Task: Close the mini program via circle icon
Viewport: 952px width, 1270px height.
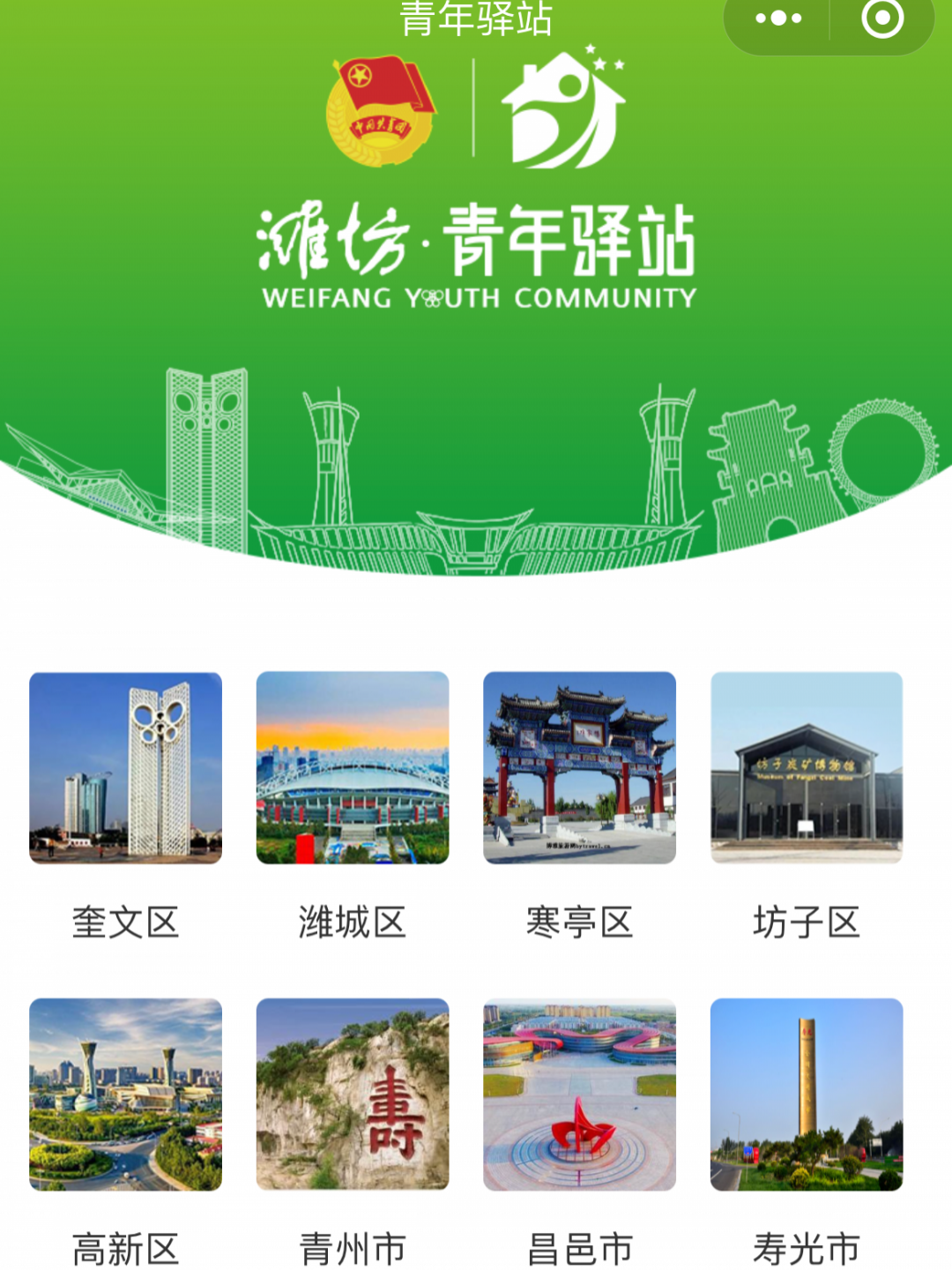Action: (882, 19)
